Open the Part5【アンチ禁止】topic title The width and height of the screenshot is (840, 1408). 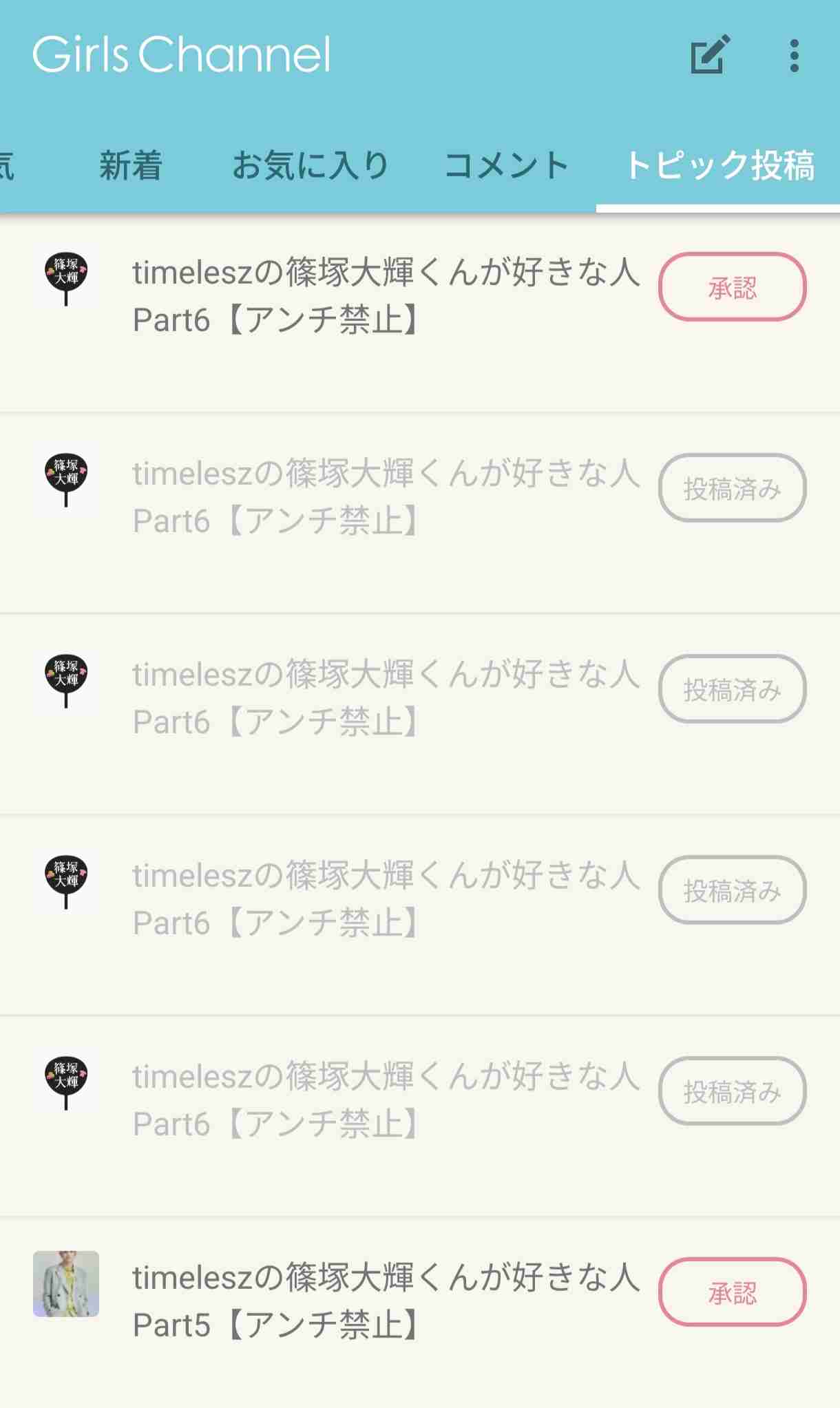click(386, 1301)
